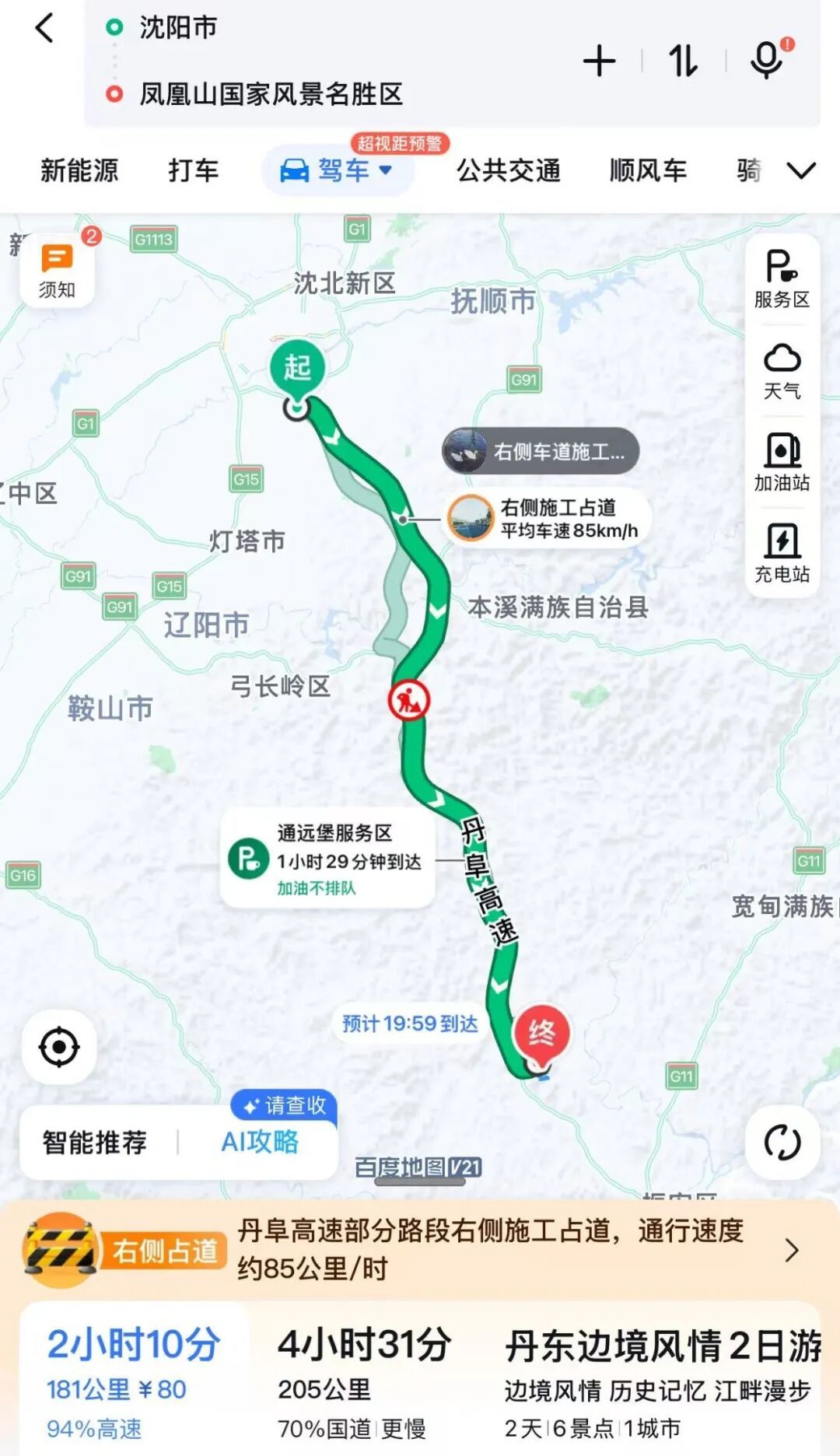Switch to the 新能源 travel tab
The width and height of the screenshot is (840, 1456).
click(x=79, y=170)
